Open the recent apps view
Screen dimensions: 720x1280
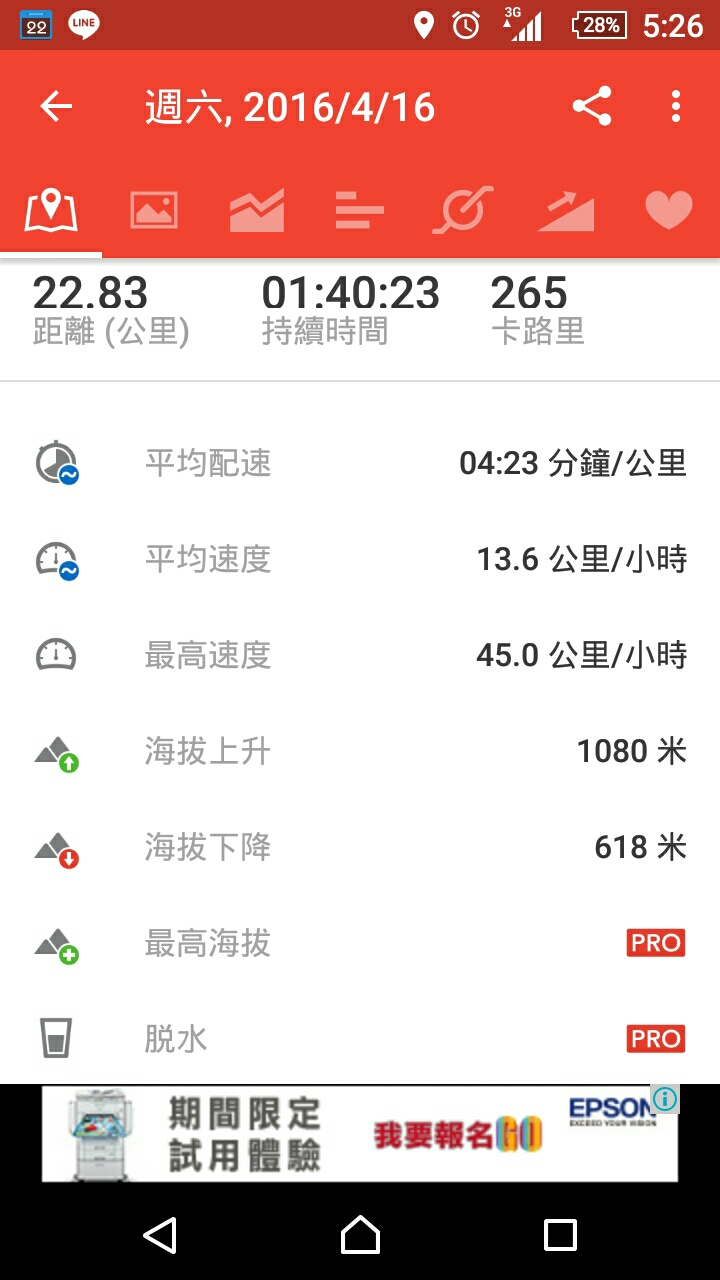[560, 1235]
